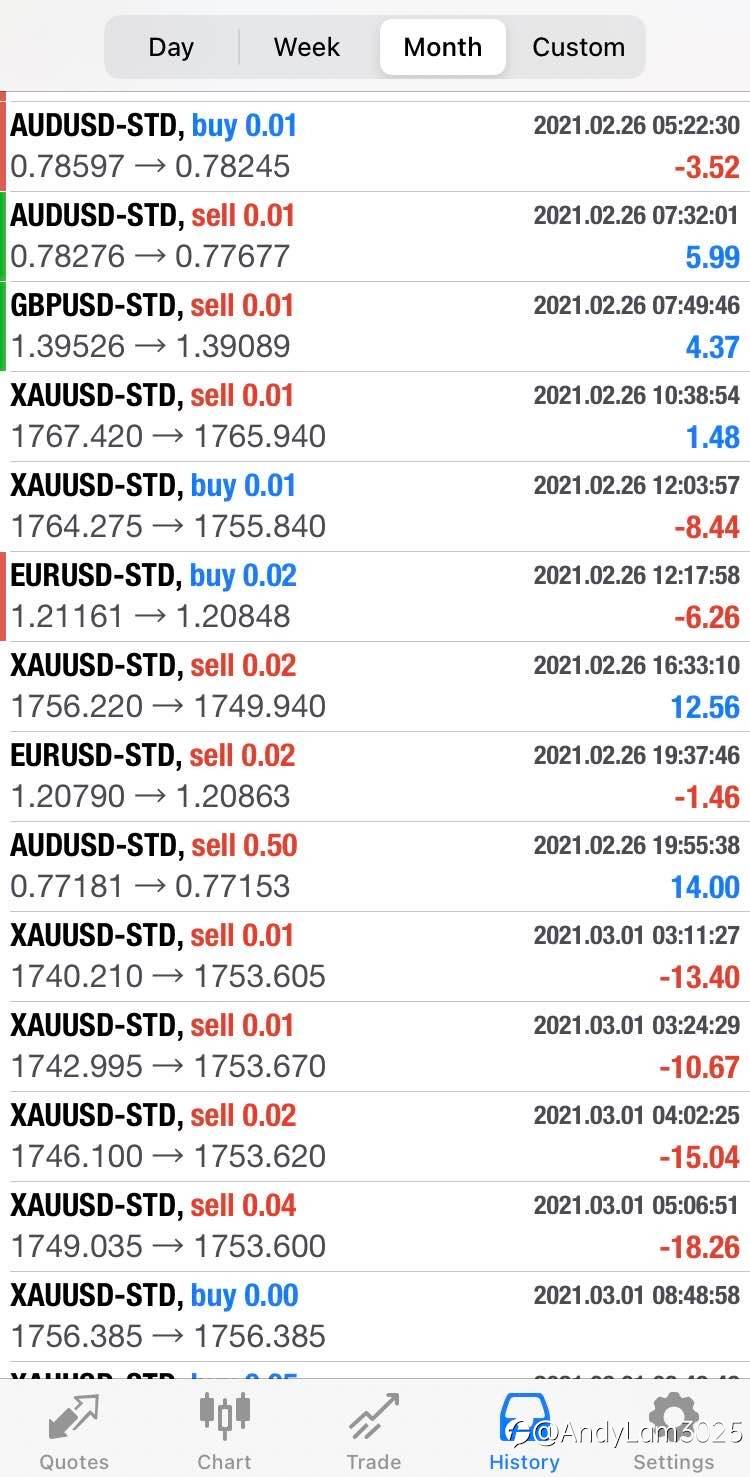Open the AUDUSD buy trade at 05:22:30
This screenshot has height=1477, width=750.
click(375, 146)
